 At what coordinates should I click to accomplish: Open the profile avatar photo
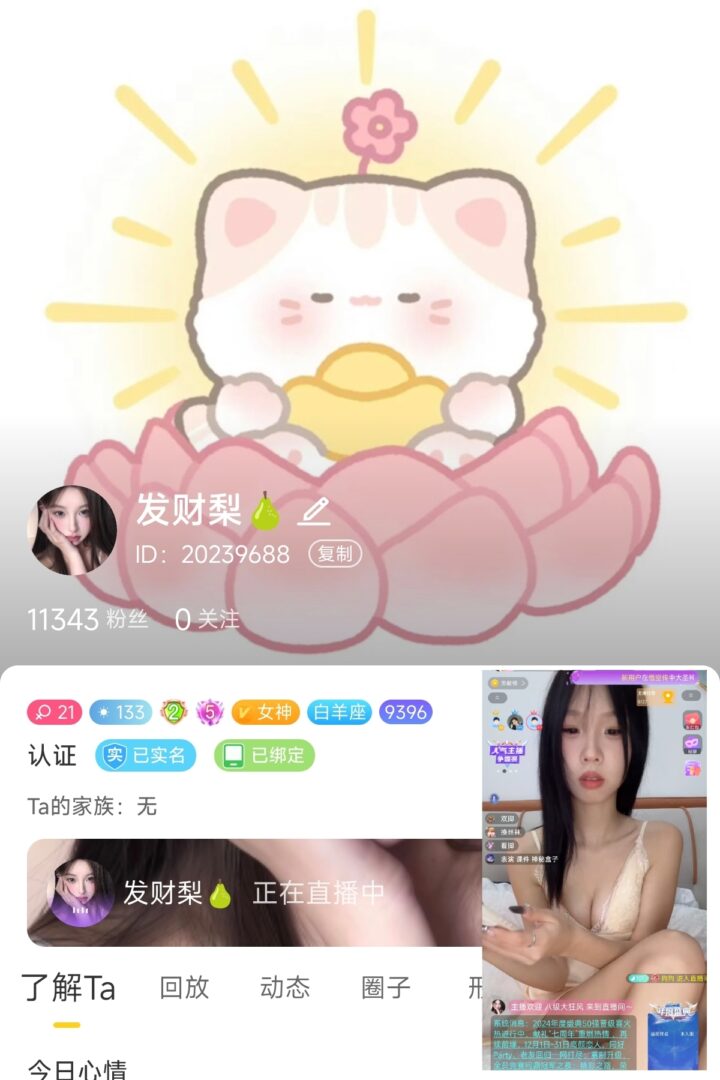click(x=71, y=530)
